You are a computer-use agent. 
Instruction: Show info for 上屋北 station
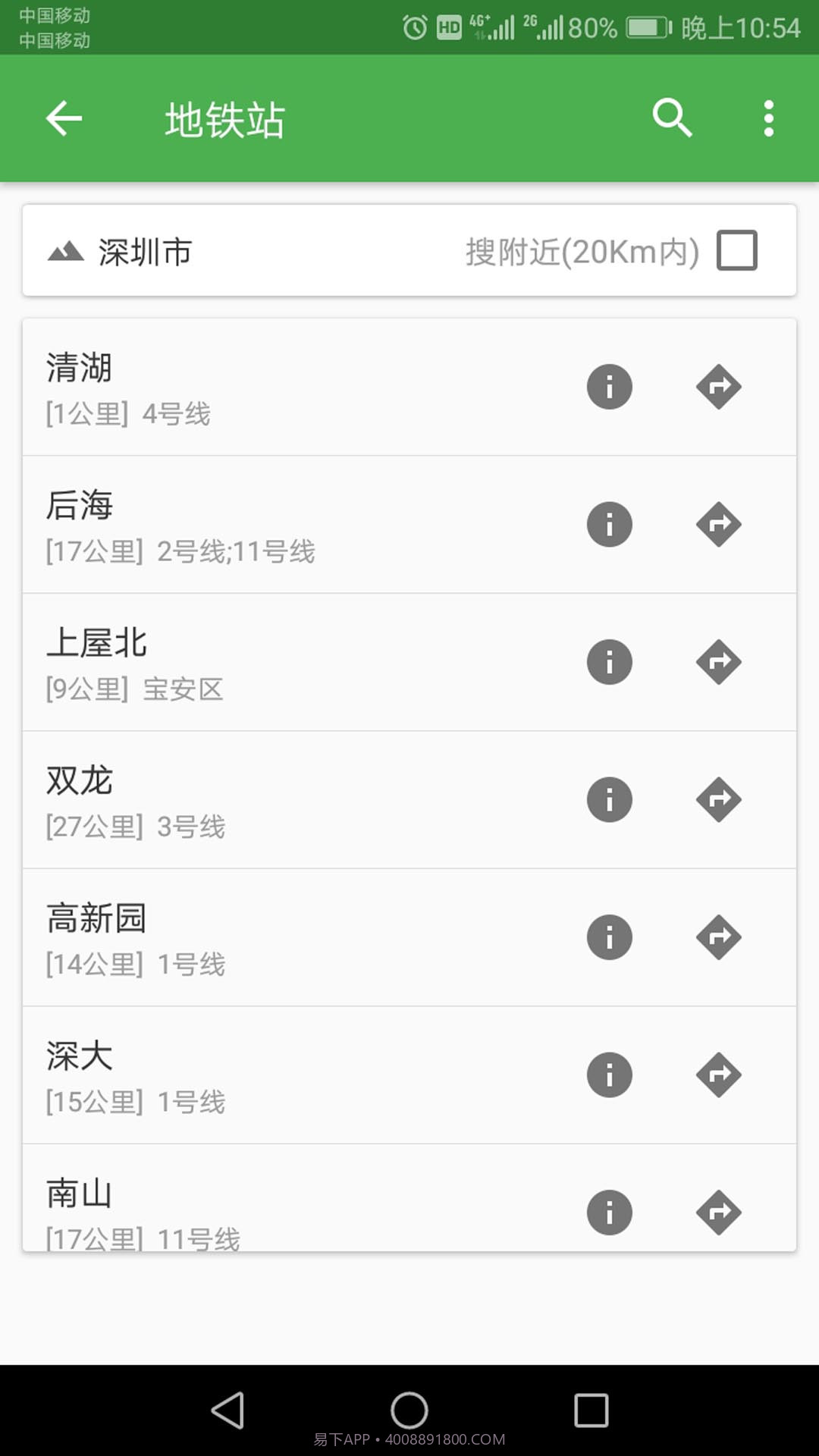[x=610, y=662]
